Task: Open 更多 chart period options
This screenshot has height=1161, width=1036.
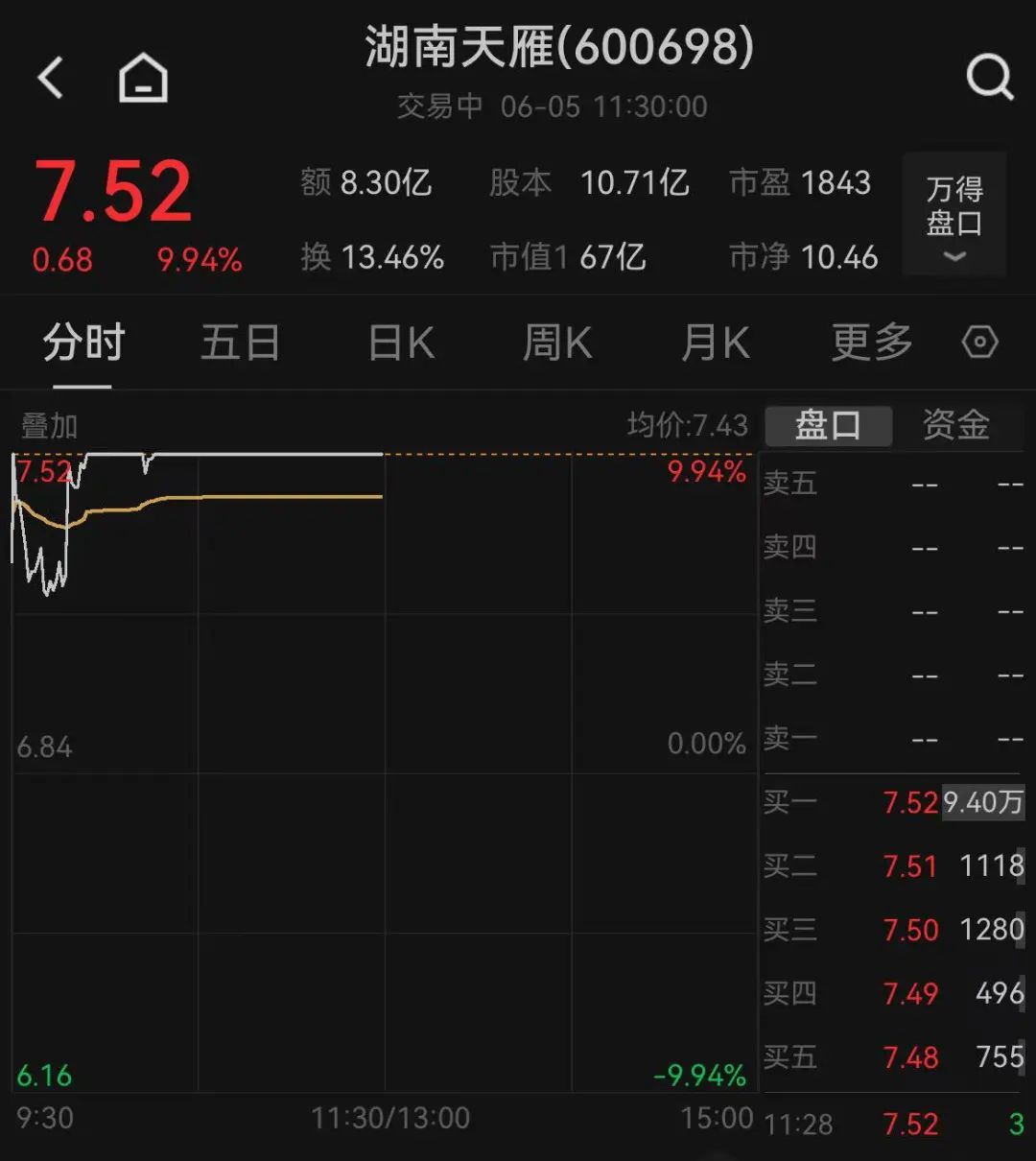Action: click(x=871, y=343)
